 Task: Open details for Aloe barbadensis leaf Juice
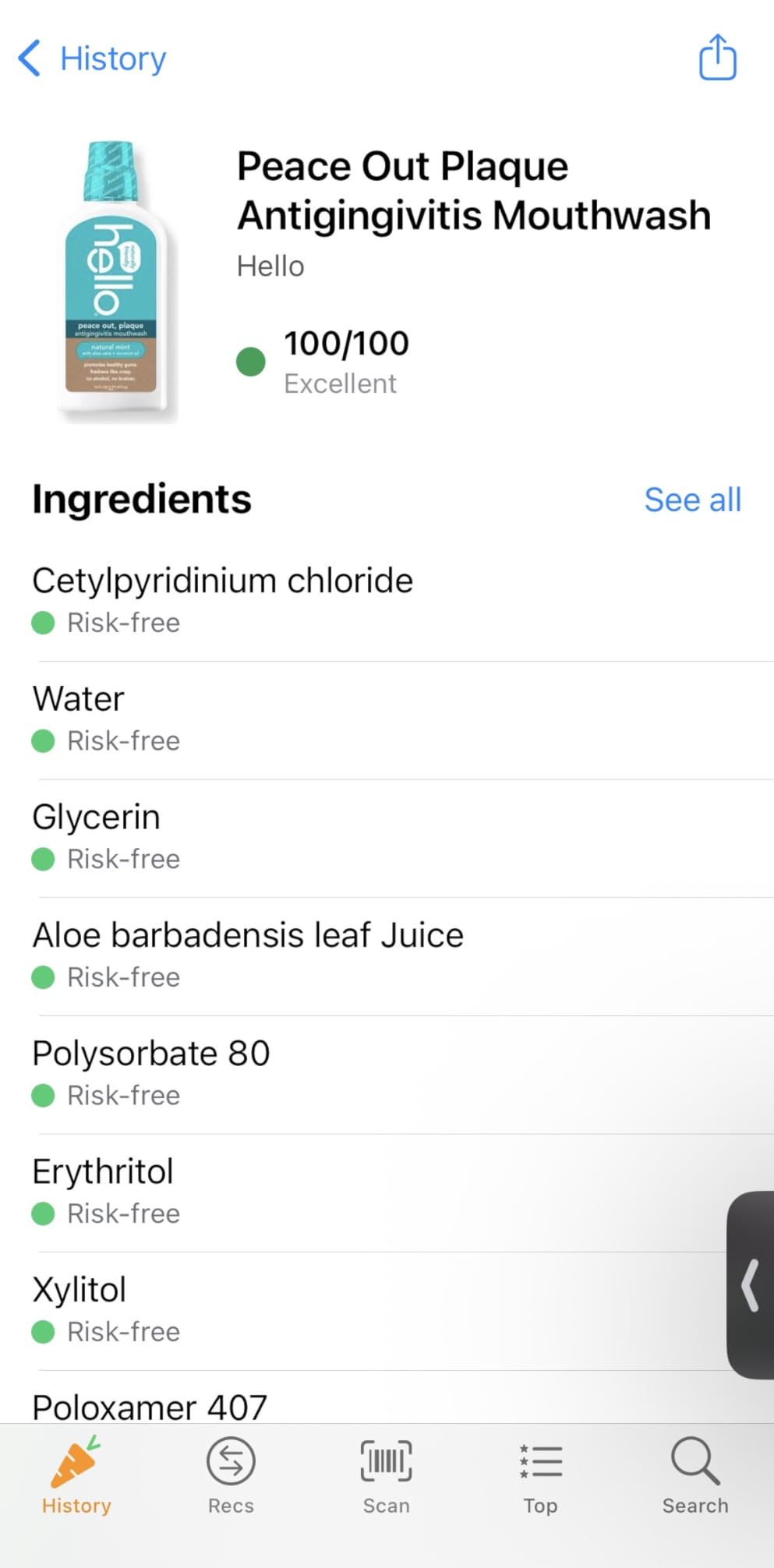point(247,934)
